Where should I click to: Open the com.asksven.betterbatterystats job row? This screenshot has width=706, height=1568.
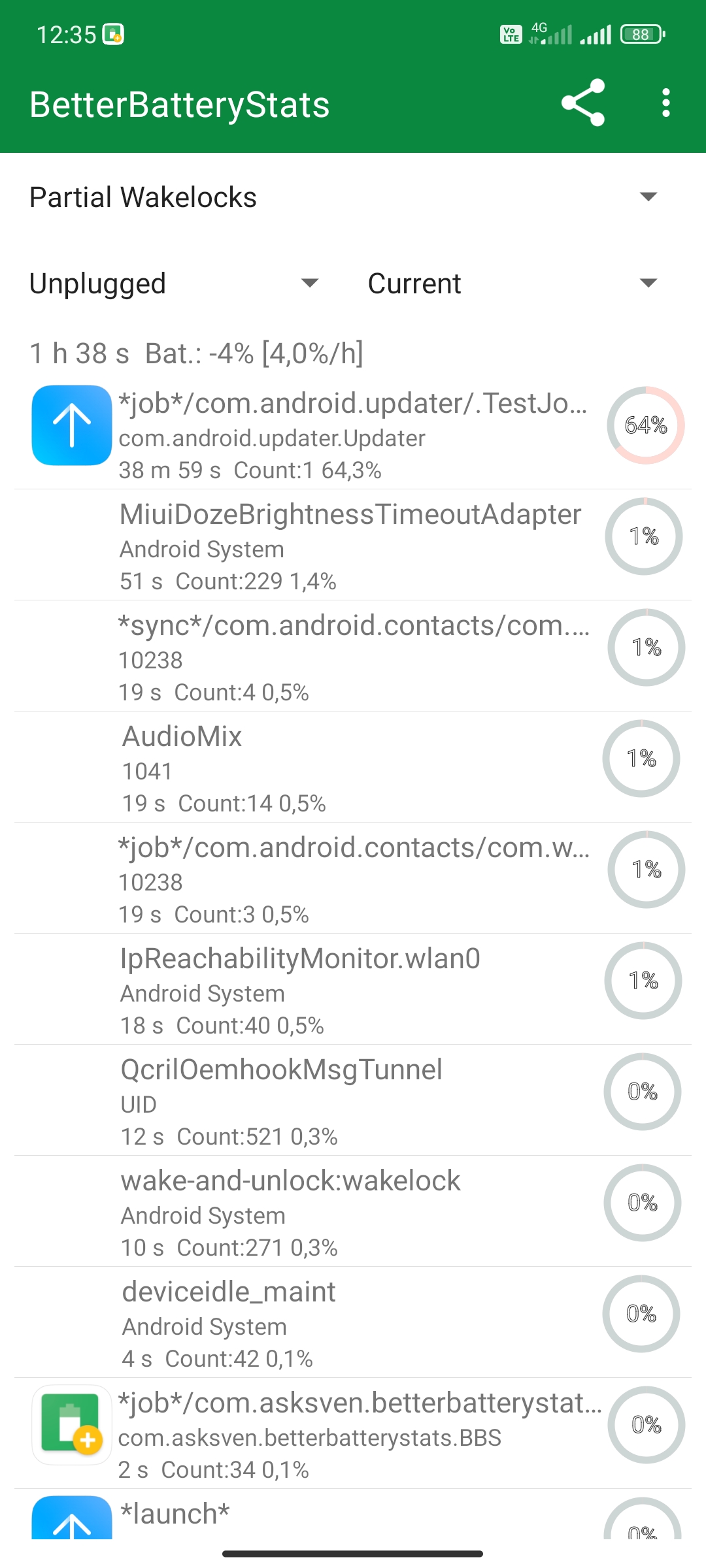click(x=353, y=1433)
